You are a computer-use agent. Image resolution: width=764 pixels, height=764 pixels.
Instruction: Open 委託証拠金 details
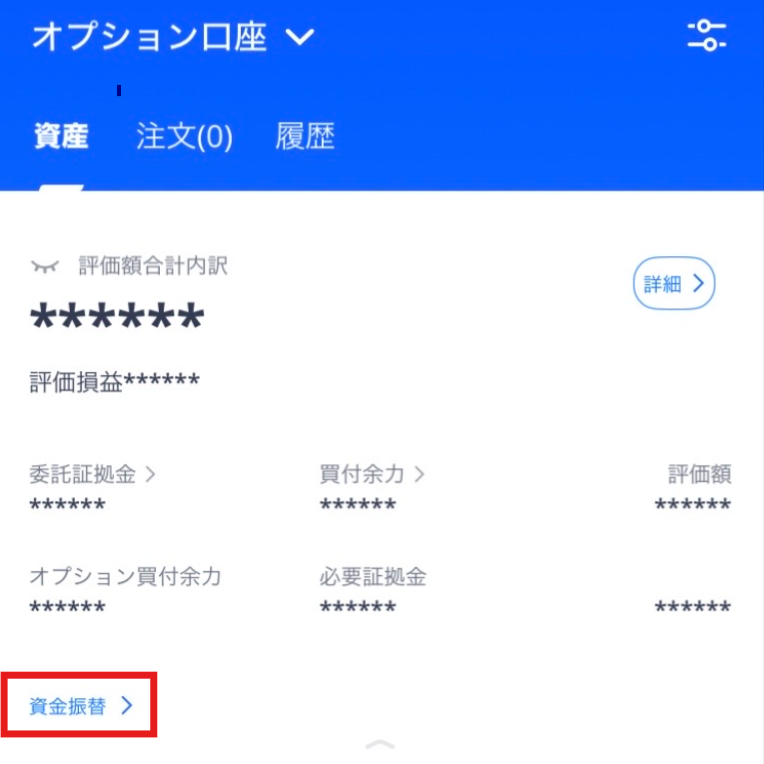[x=93, y=474]
